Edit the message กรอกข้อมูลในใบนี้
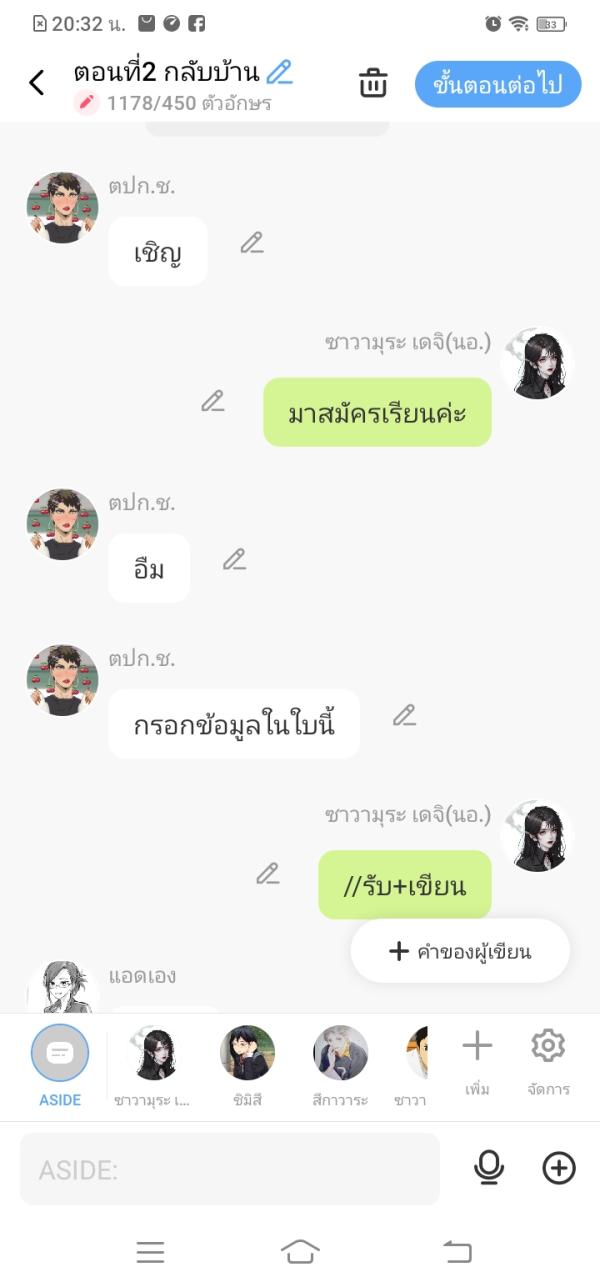 pyautogui.click(x=404, y=715)
